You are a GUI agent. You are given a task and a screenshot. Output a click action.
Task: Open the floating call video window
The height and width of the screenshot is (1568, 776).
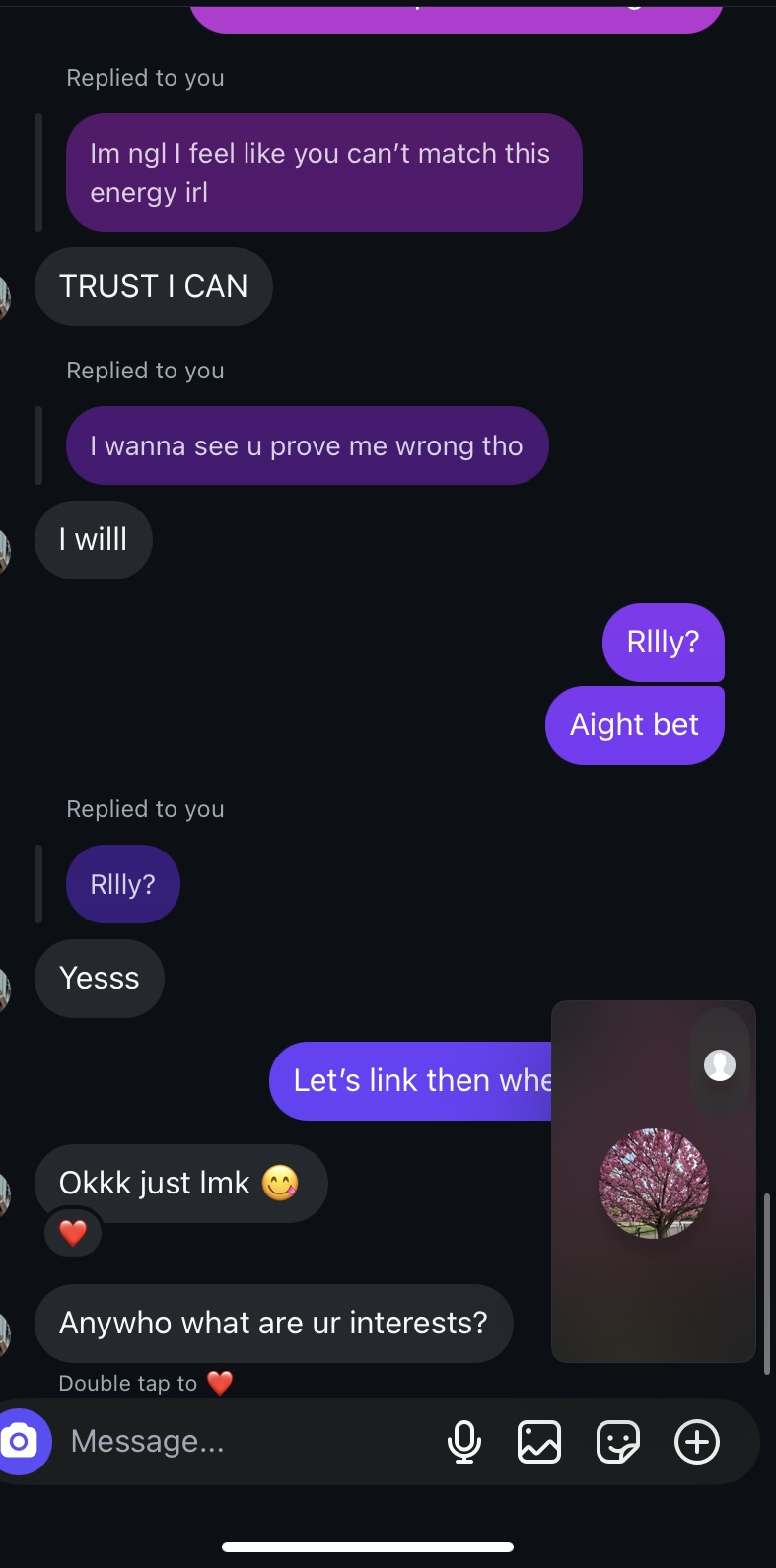pyautogui.click(x=654, y=1182)
